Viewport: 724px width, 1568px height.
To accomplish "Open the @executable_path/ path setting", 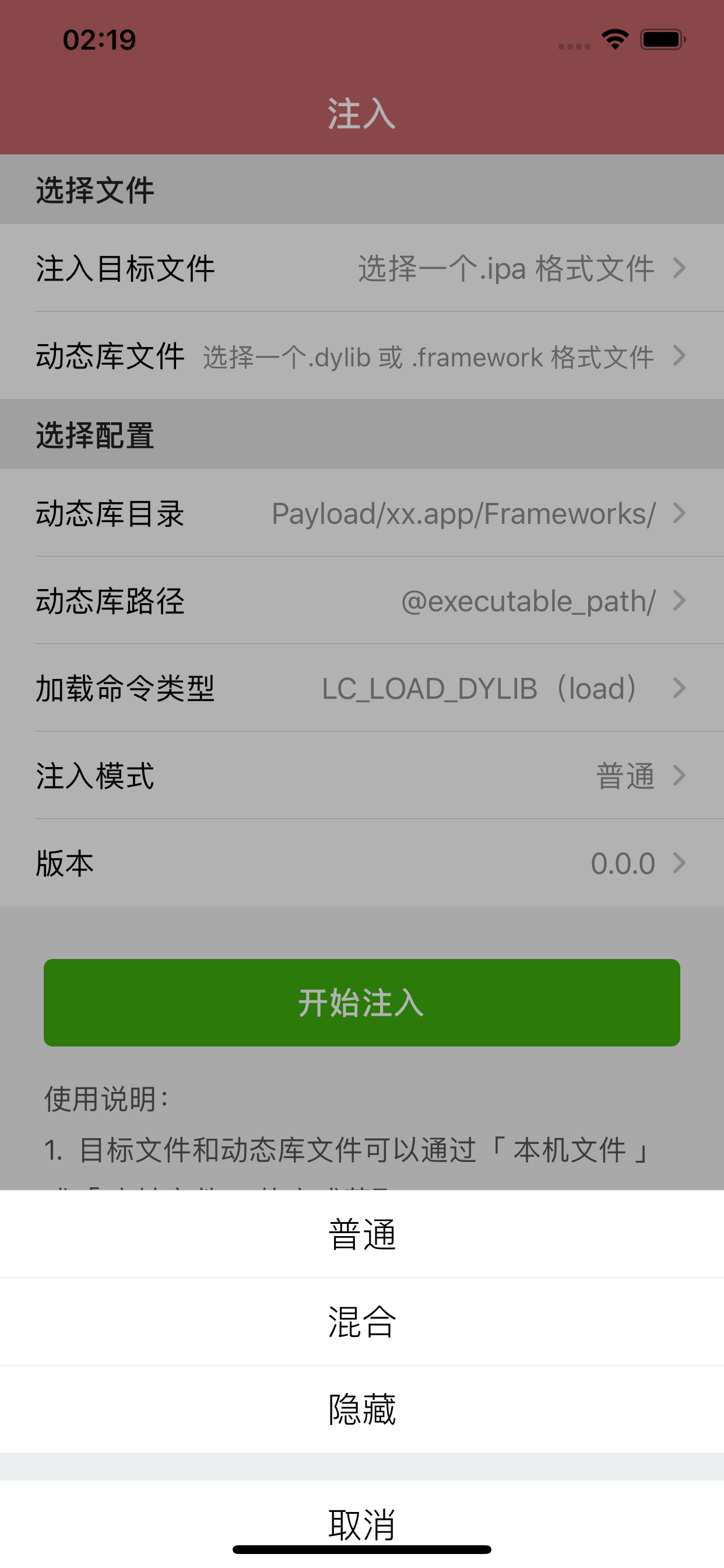I will tap(362, 601).
